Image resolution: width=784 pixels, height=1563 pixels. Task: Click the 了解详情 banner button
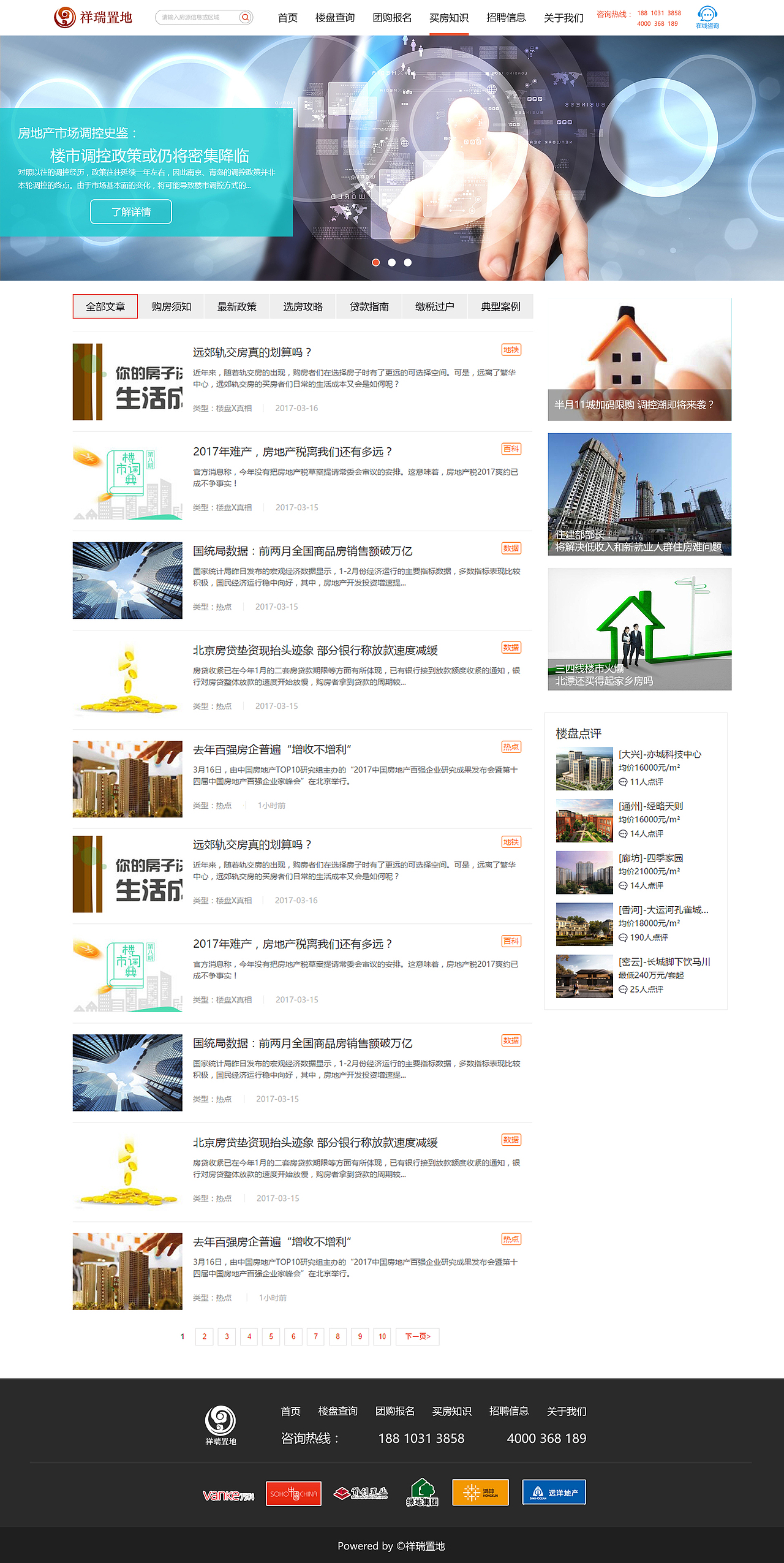(x=130, y=211)
